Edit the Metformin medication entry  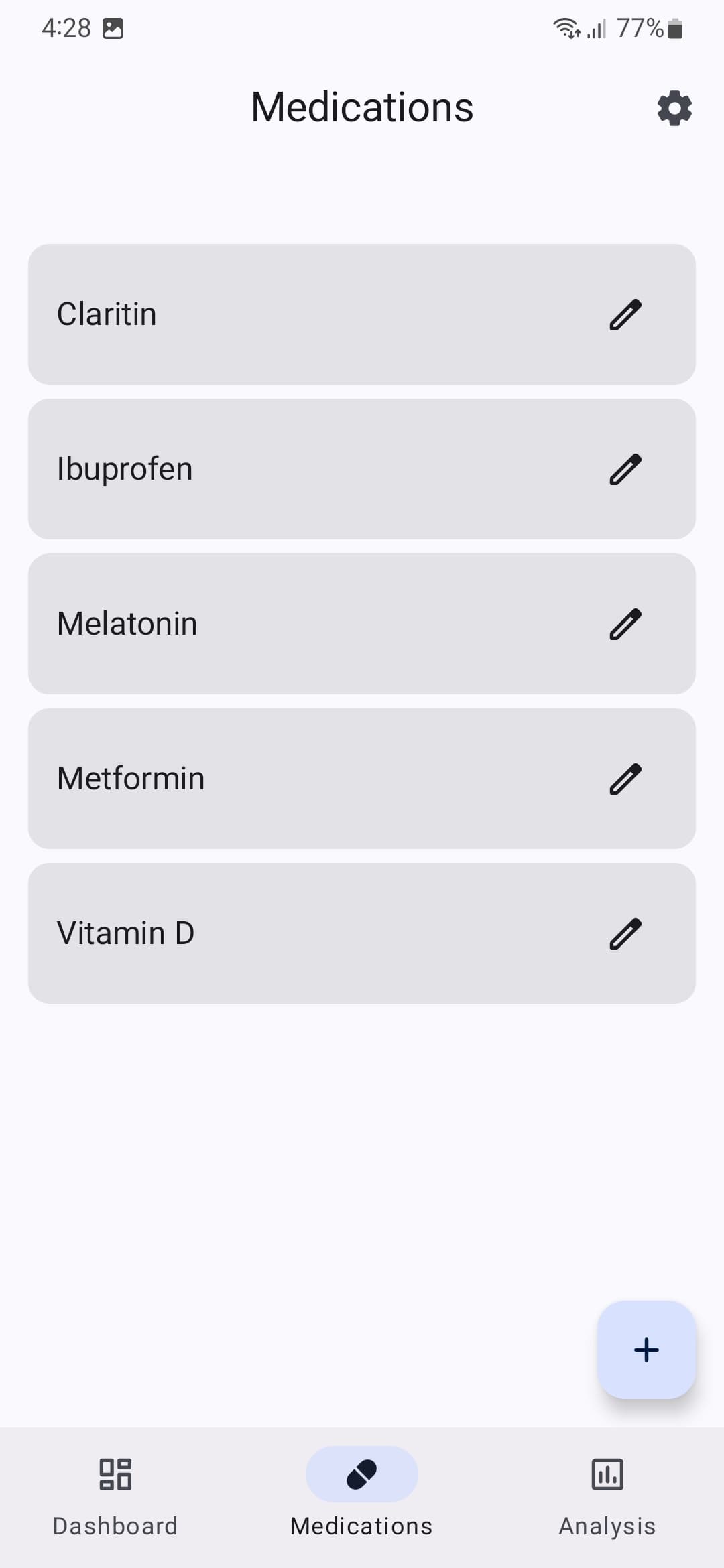(626, 777)
